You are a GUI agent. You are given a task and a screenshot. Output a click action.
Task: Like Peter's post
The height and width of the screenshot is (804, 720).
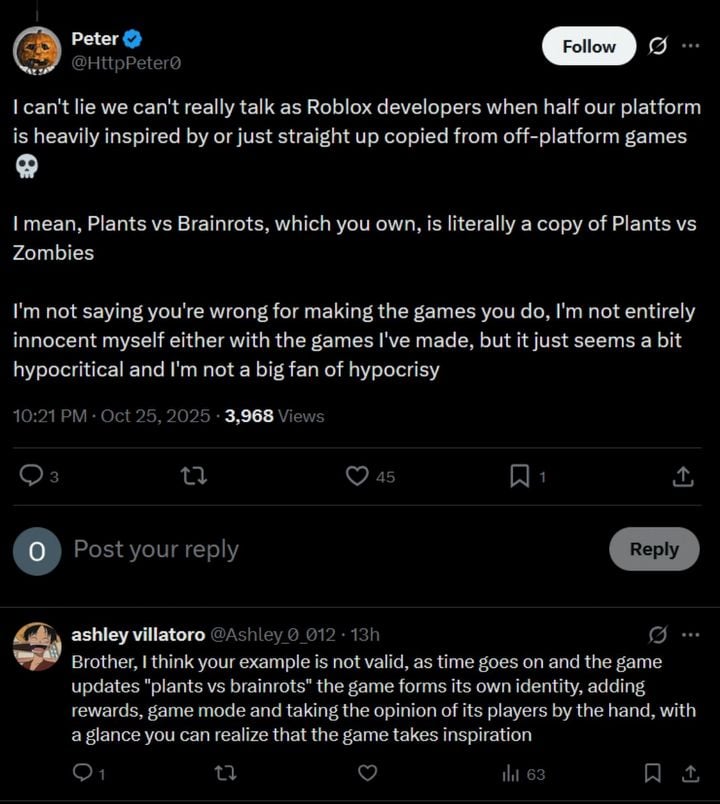[x=357, y=476]
